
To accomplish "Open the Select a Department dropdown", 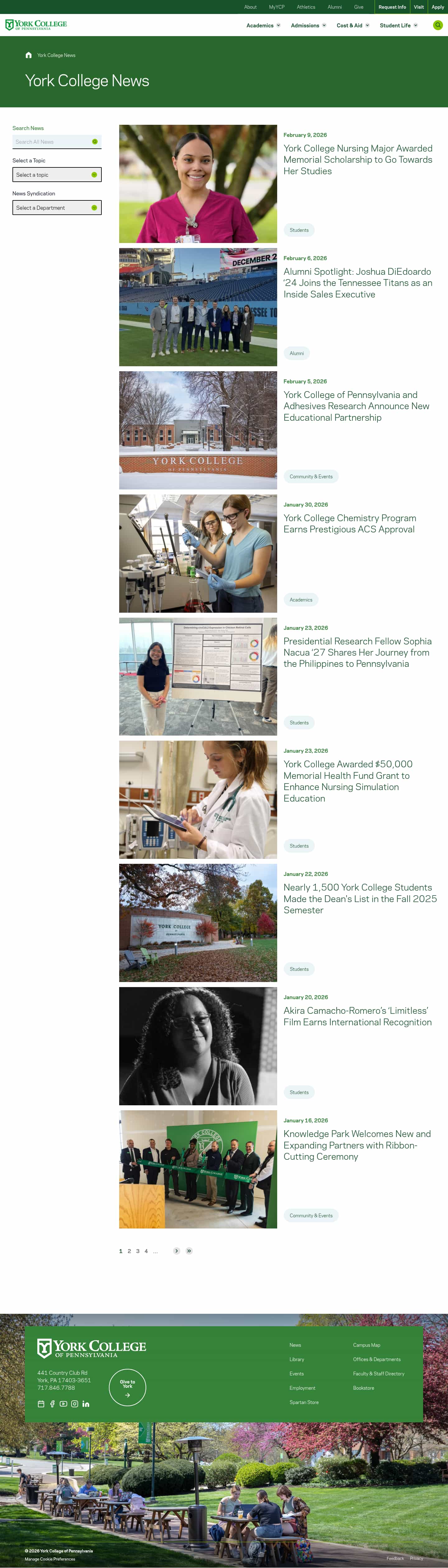I will coord(57,208).
